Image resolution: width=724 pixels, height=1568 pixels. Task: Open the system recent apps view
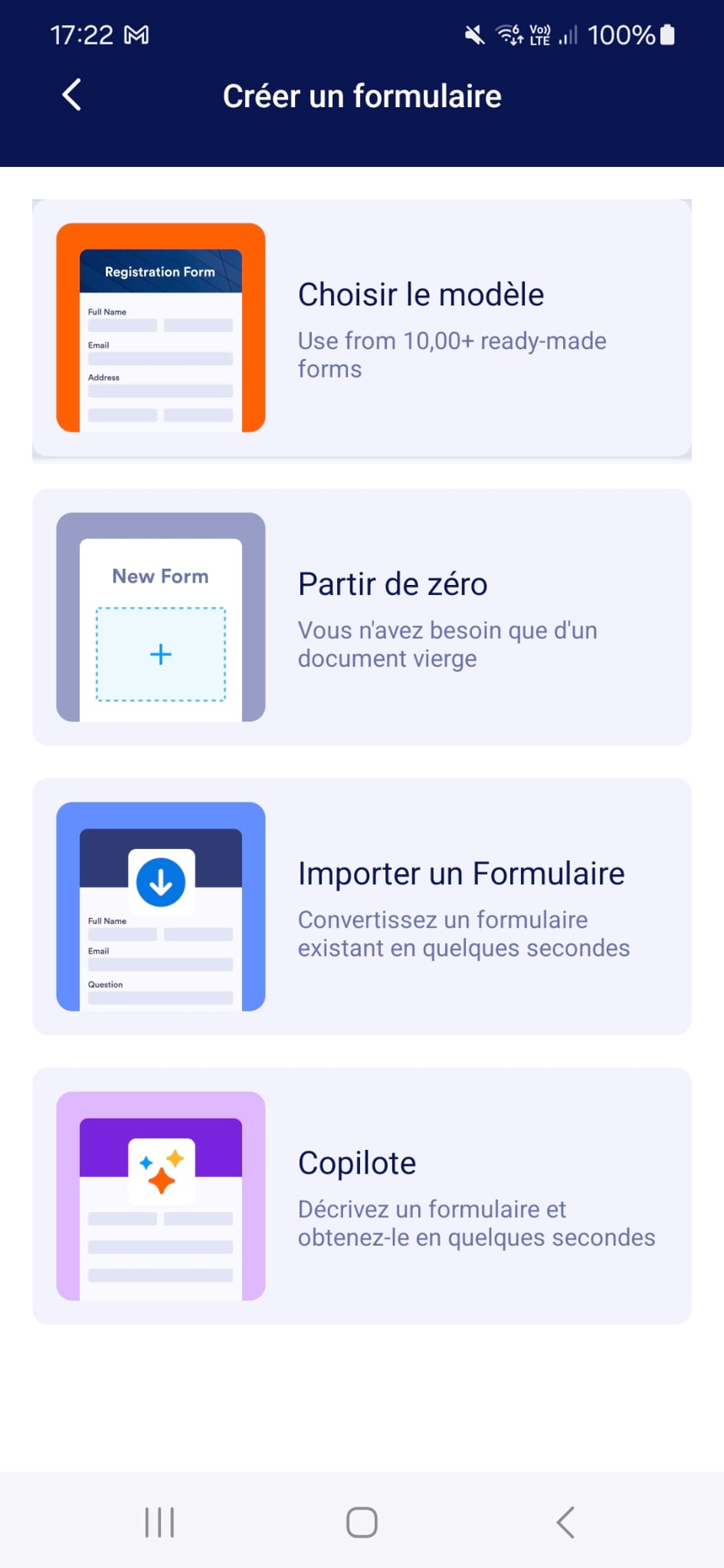tap(159, 1522)
